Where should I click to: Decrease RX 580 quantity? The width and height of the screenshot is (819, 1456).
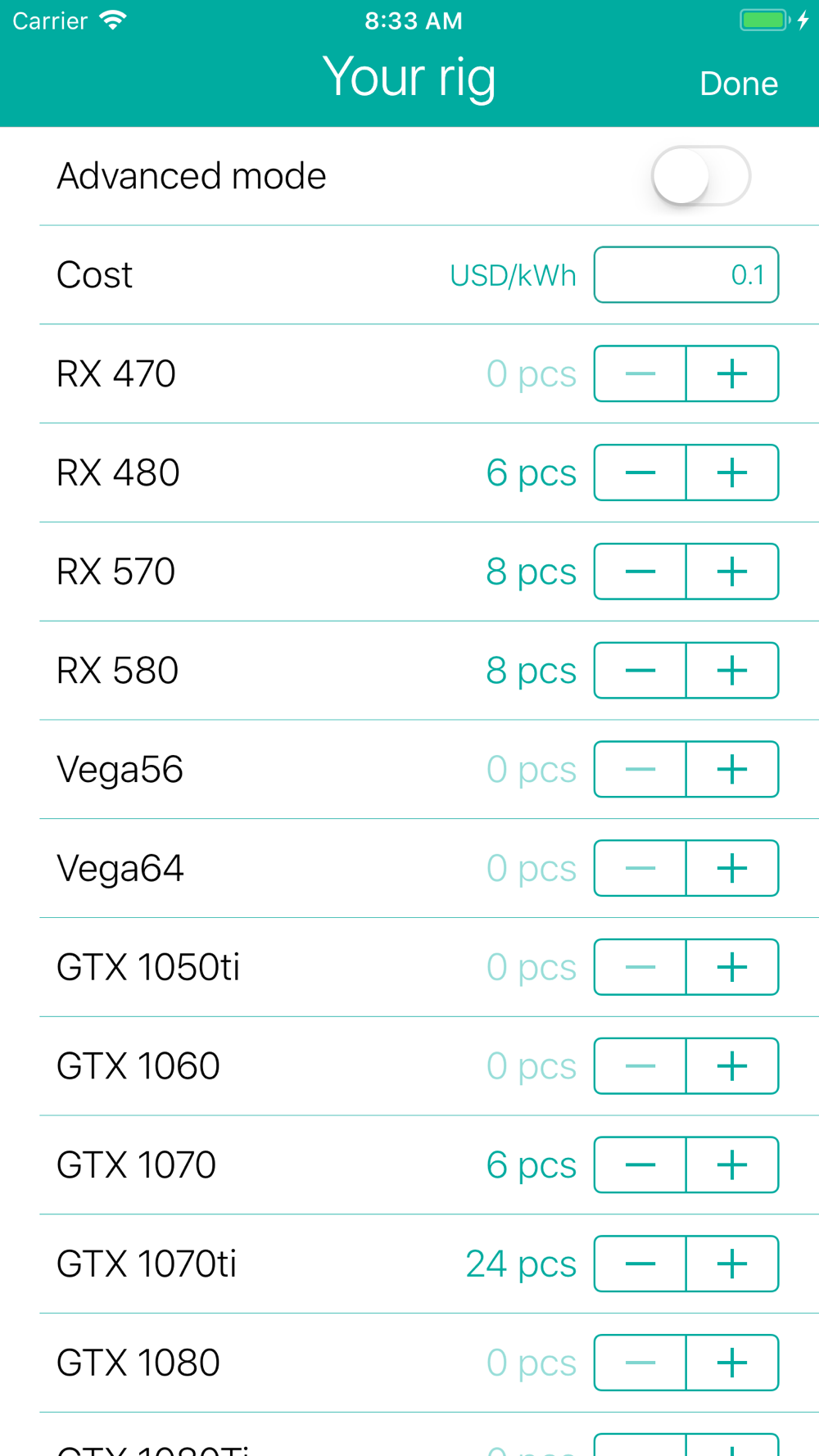(x=640, y=671)
